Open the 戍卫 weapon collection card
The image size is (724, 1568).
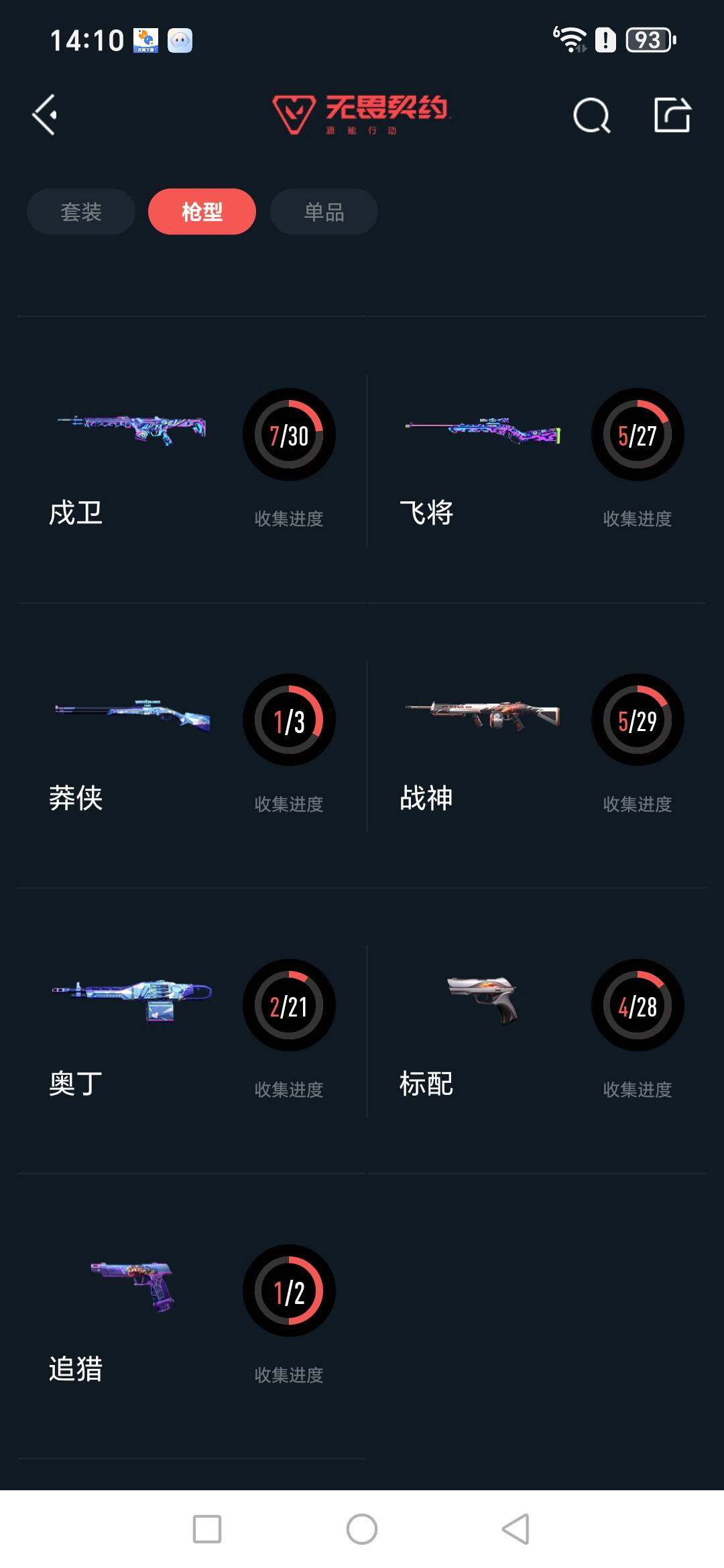[192, 460]
